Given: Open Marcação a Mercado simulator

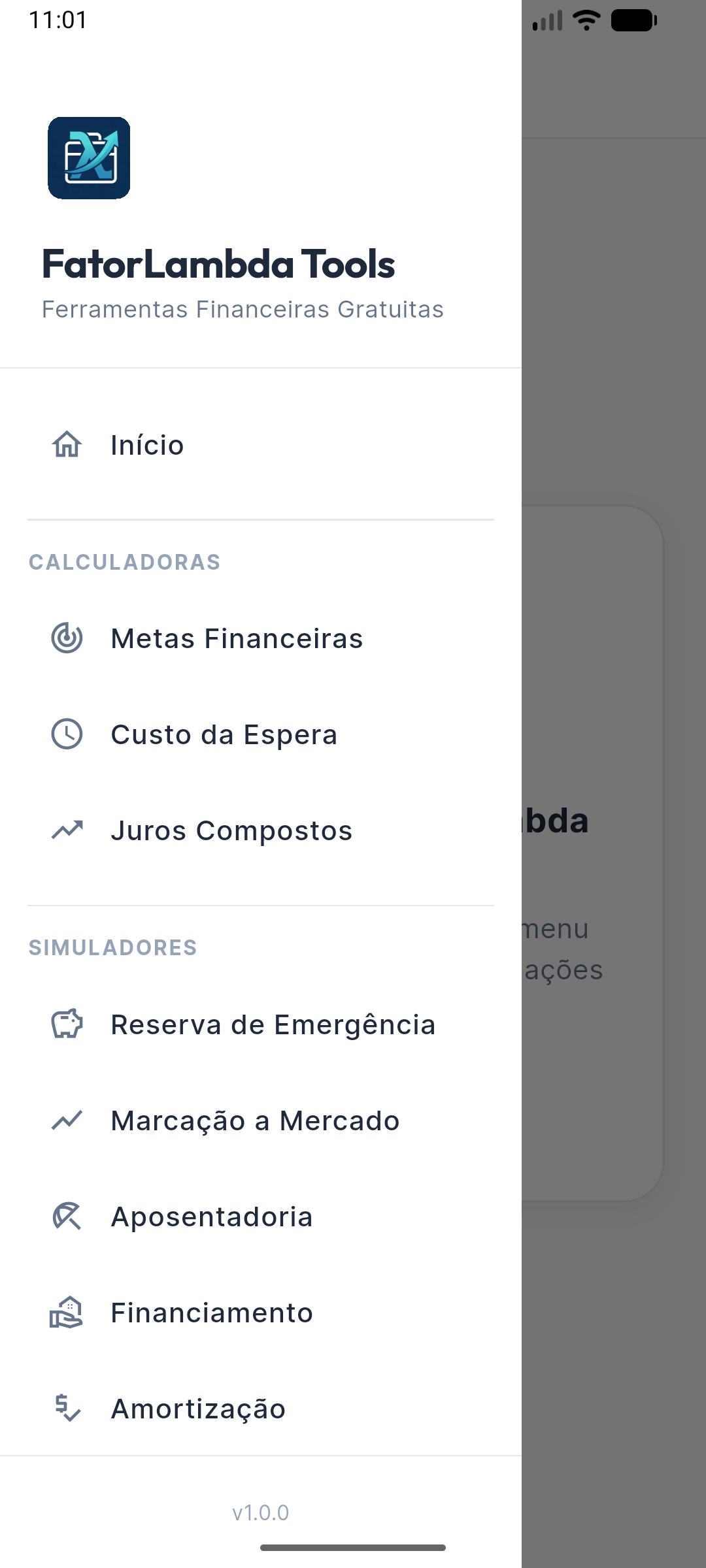Looking at the screenshot, I should point(255,1120).
